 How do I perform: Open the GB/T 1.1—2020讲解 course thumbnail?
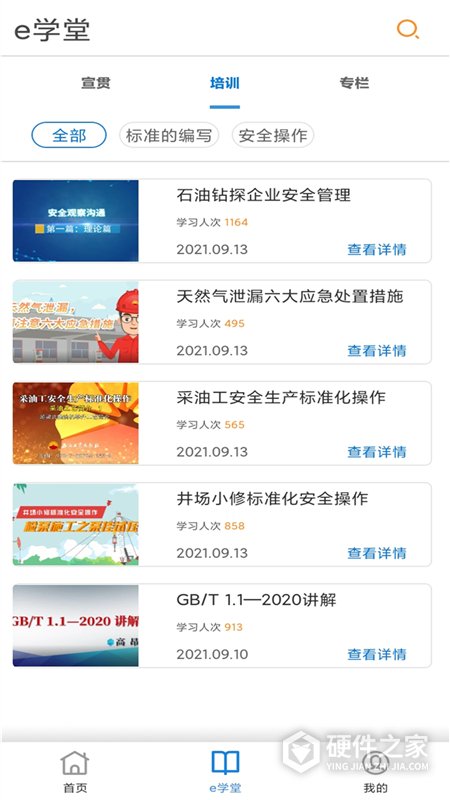pos(76,626)
